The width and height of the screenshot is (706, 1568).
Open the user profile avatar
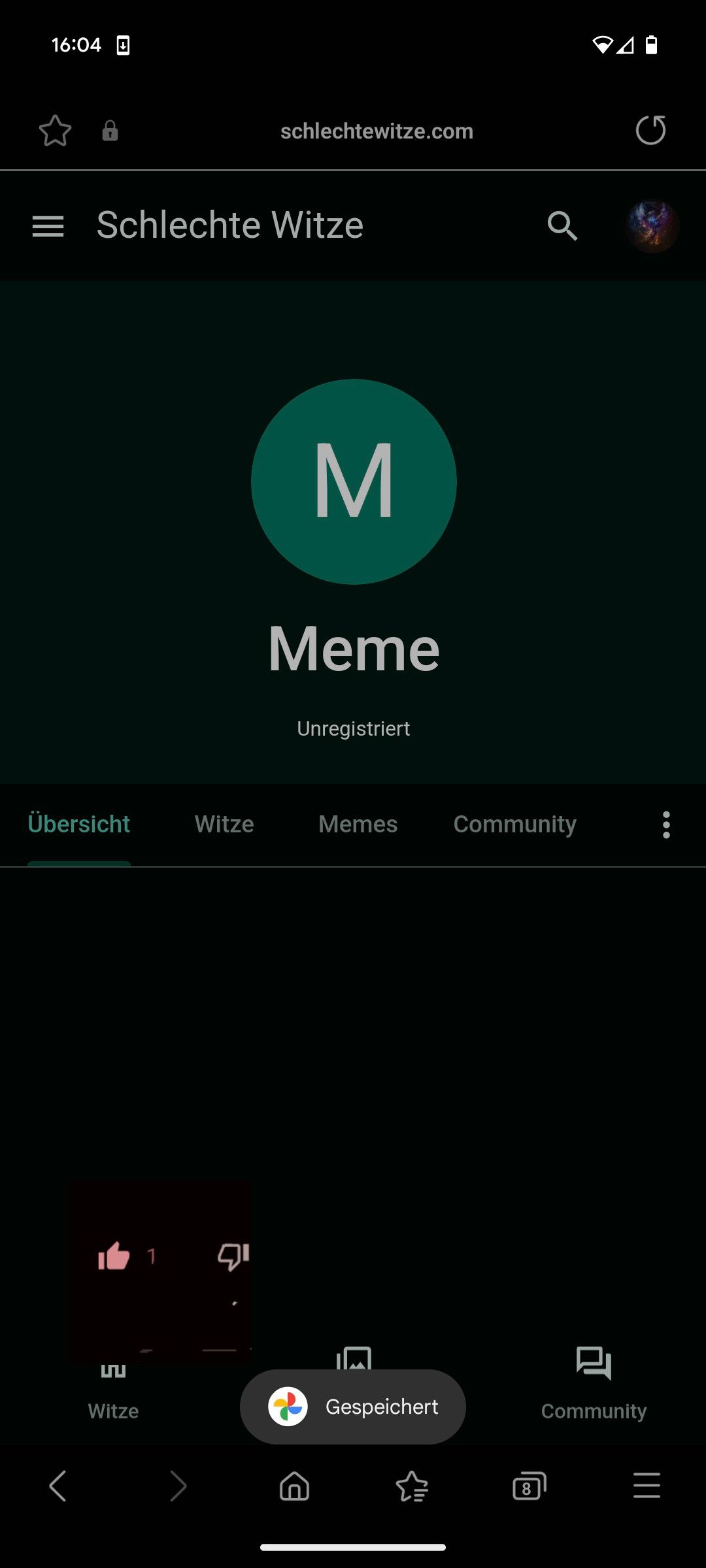pyautogui.click(x=652, y=226)
